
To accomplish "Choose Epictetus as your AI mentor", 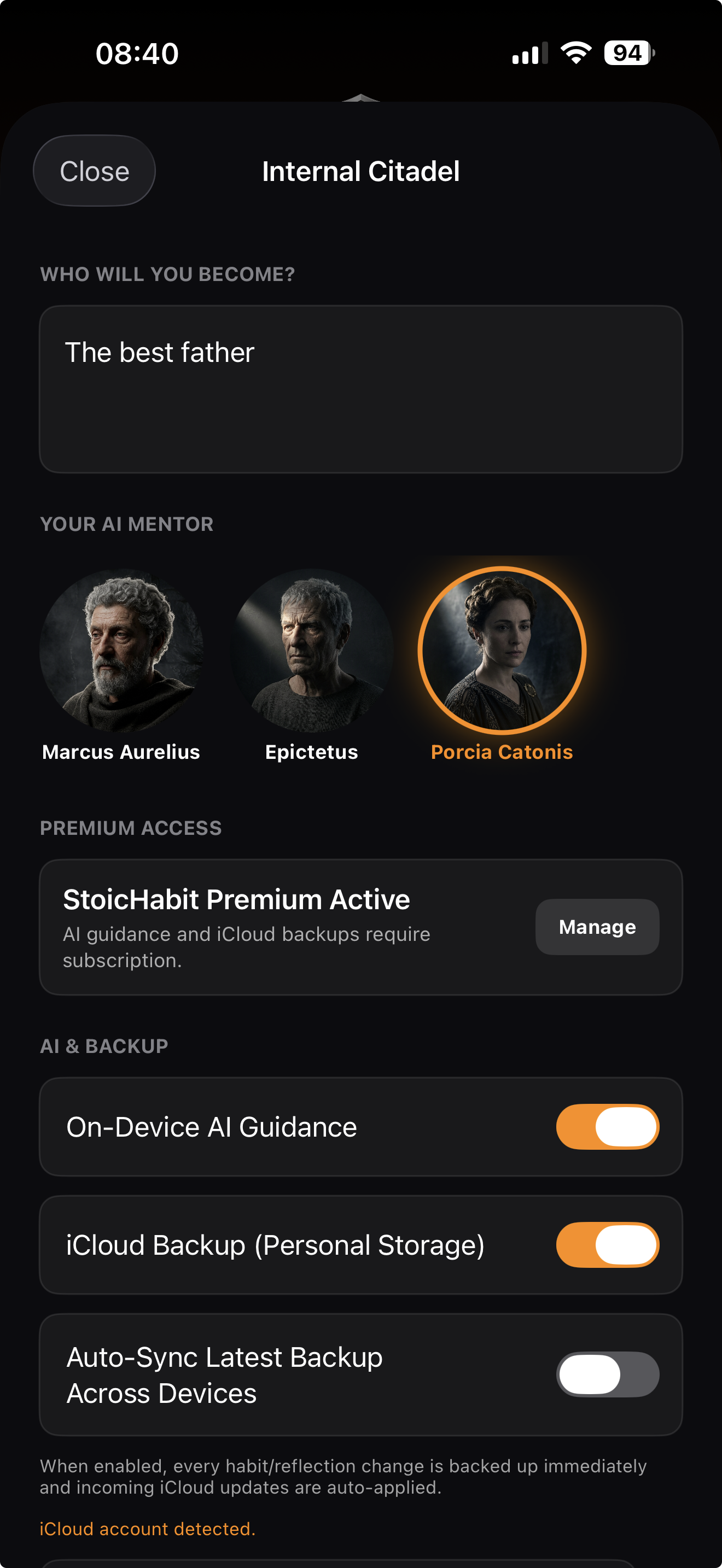I will [x=312, y=651].
